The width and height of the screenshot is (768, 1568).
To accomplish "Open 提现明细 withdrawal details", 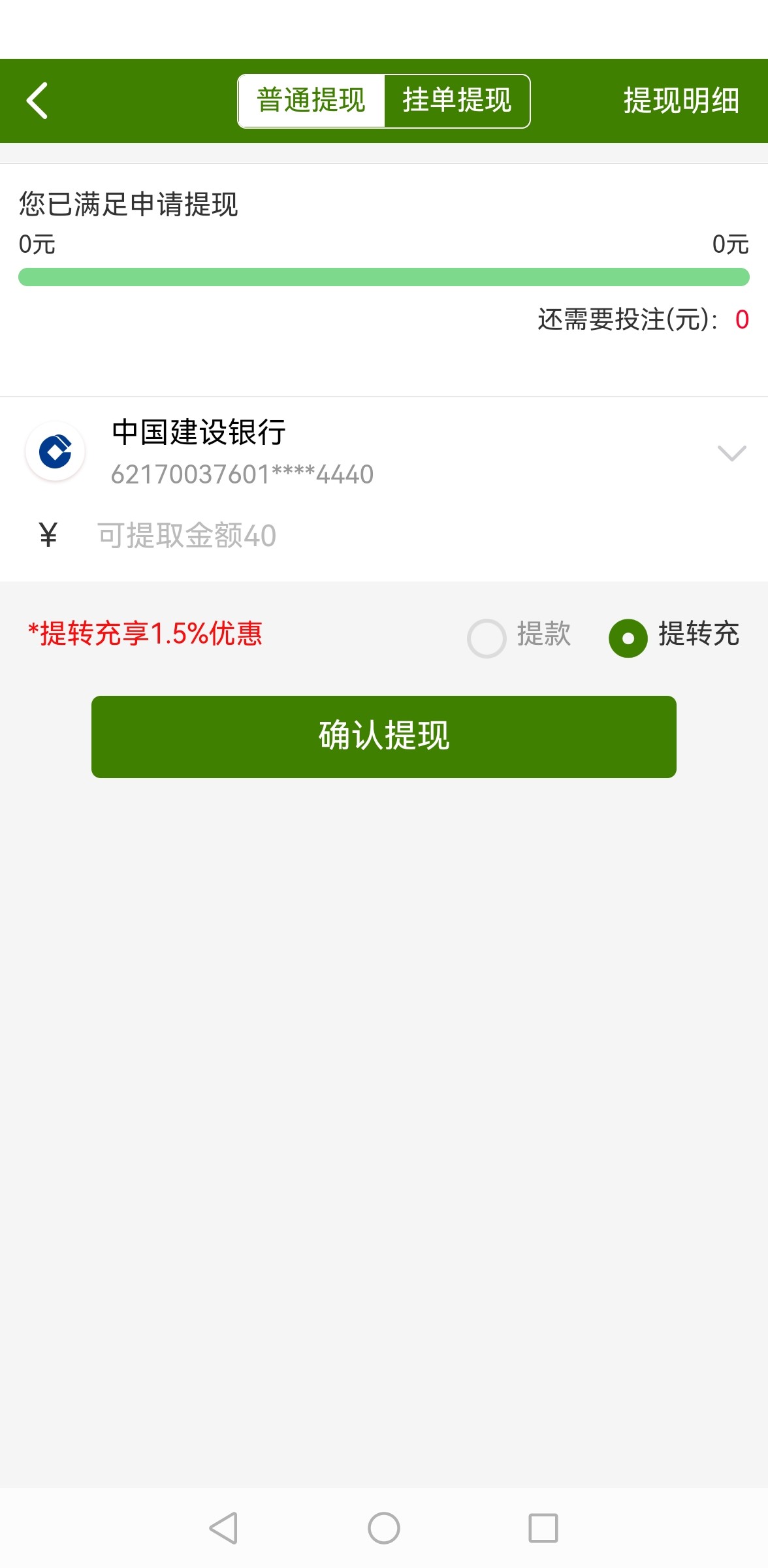I will pos(679,100).
